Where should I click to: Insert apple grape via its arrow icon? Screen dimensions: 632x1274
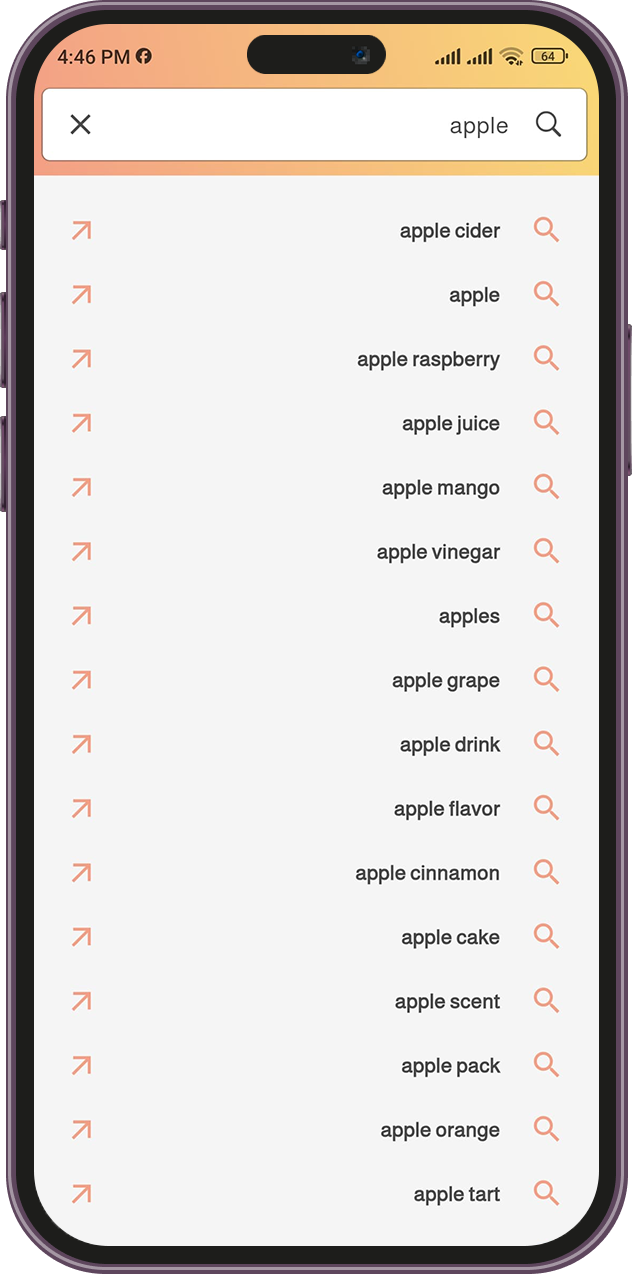point(81,680)
